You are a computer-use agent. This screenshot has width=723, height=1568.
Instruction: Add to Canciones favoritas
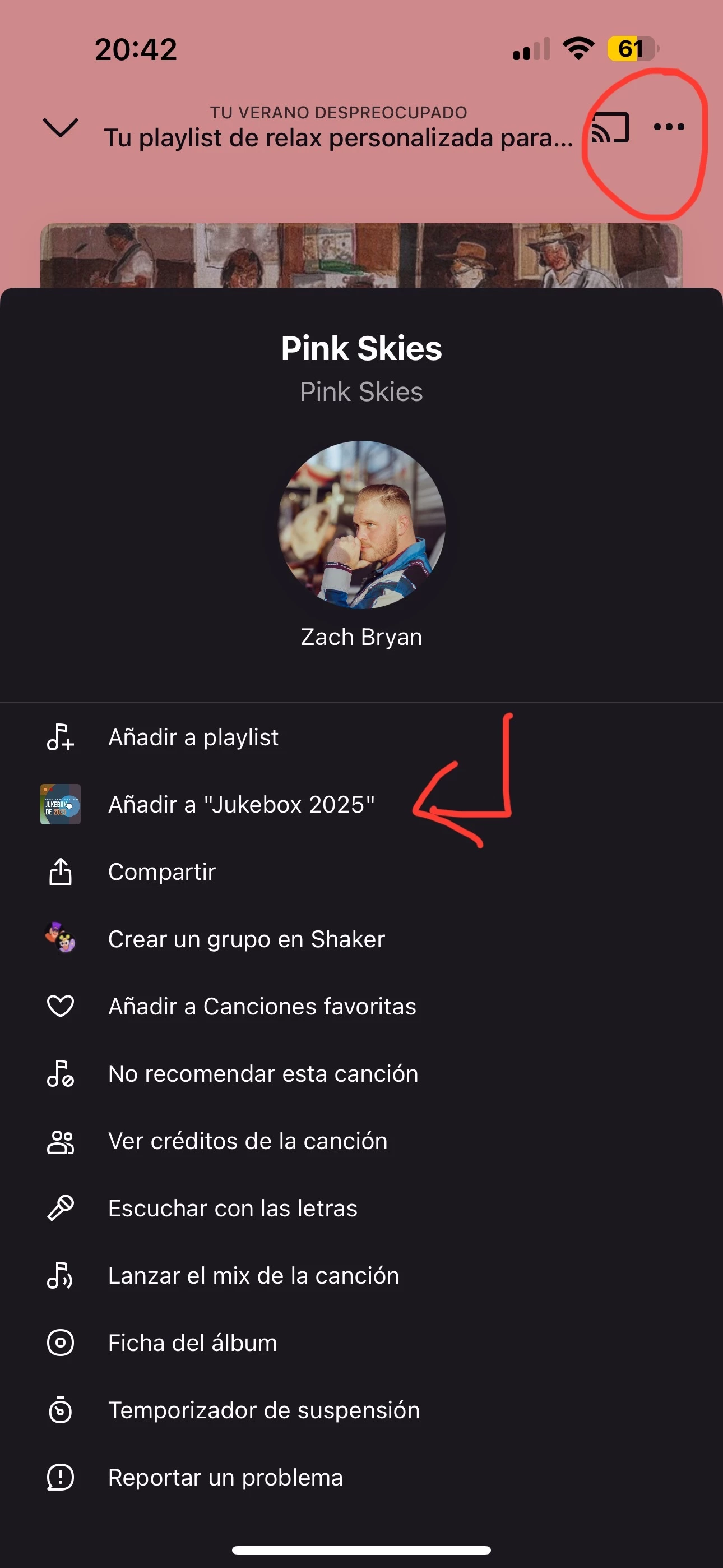coord(262,1006)
